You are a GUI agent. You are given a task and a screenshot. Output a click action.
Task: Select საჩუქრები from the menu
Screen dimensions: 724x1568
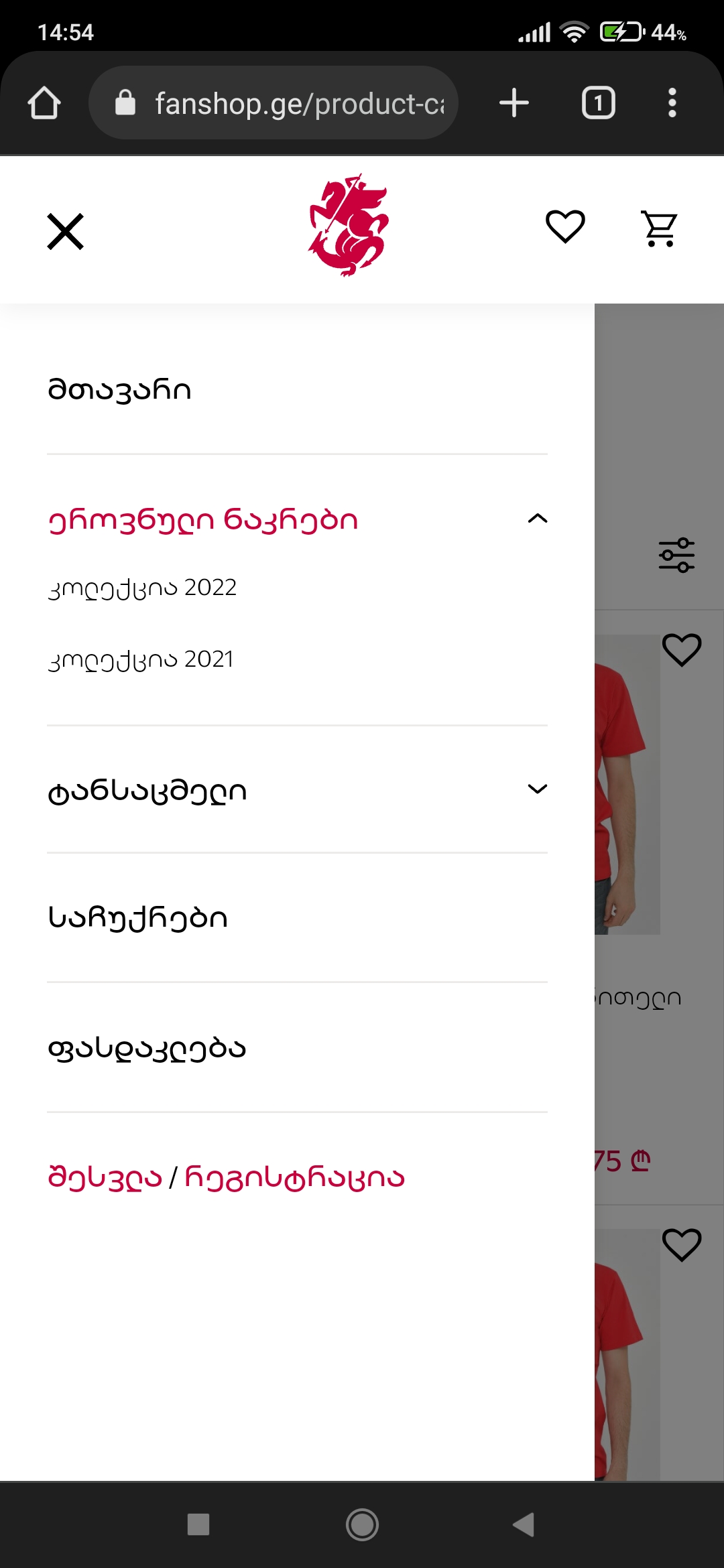click(137, 917)
